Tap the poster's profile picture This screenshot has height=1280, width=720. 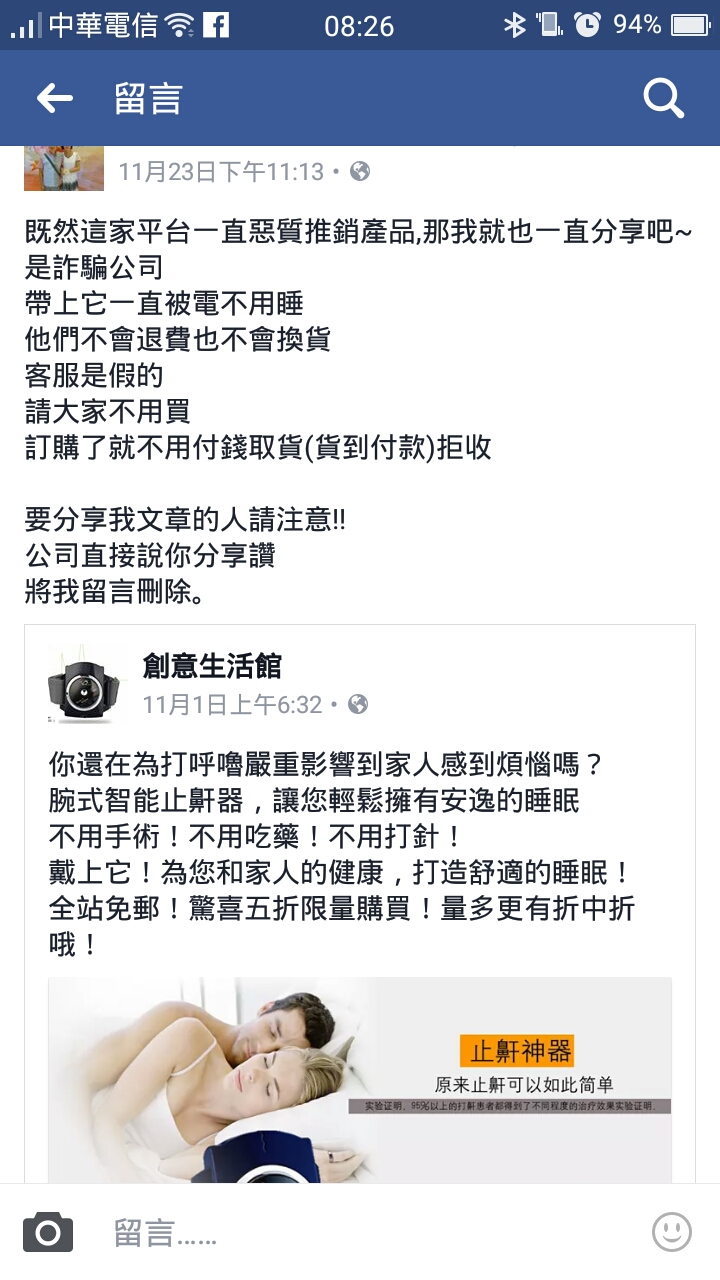[64, 169]
